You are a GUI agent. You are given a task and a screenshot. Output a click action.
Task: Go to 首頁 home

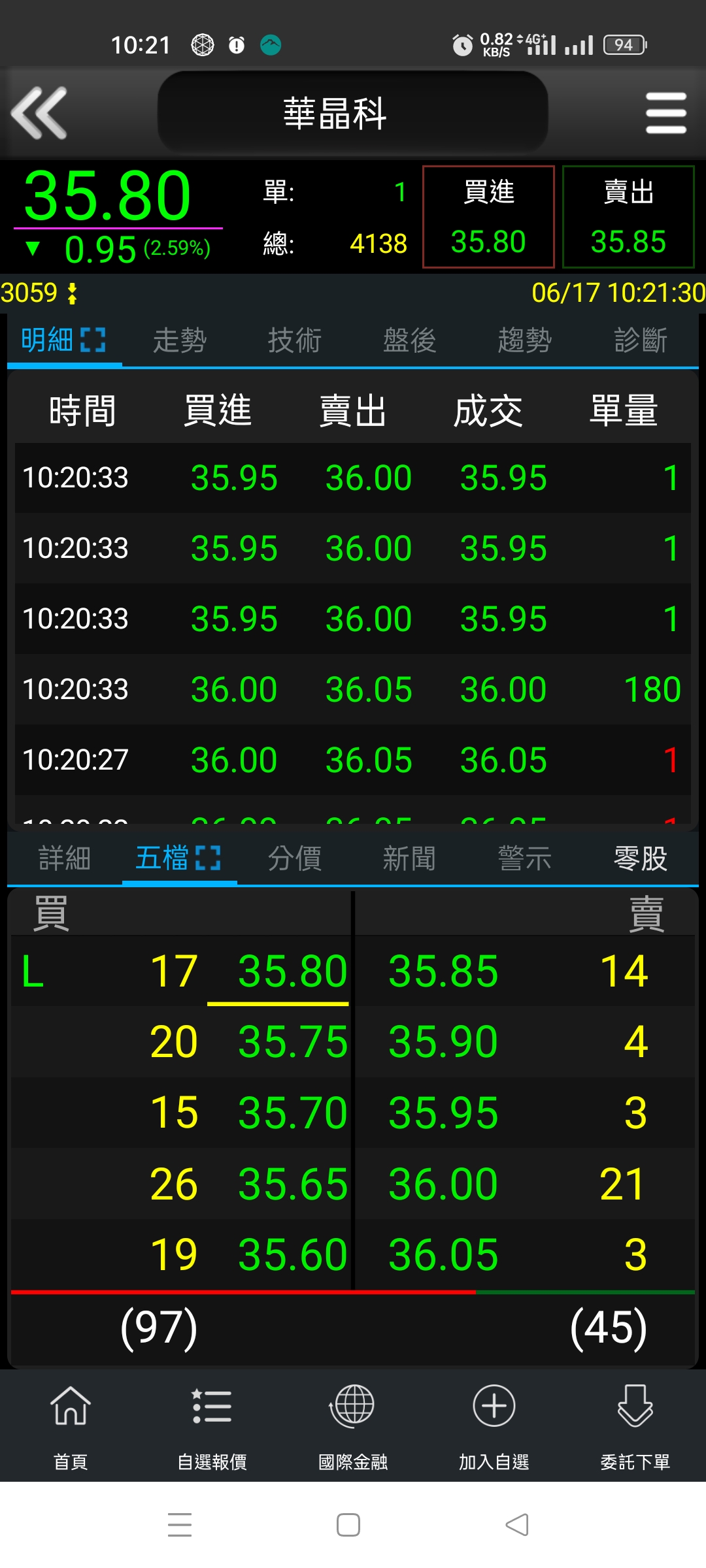click(x=71, y=1426)
